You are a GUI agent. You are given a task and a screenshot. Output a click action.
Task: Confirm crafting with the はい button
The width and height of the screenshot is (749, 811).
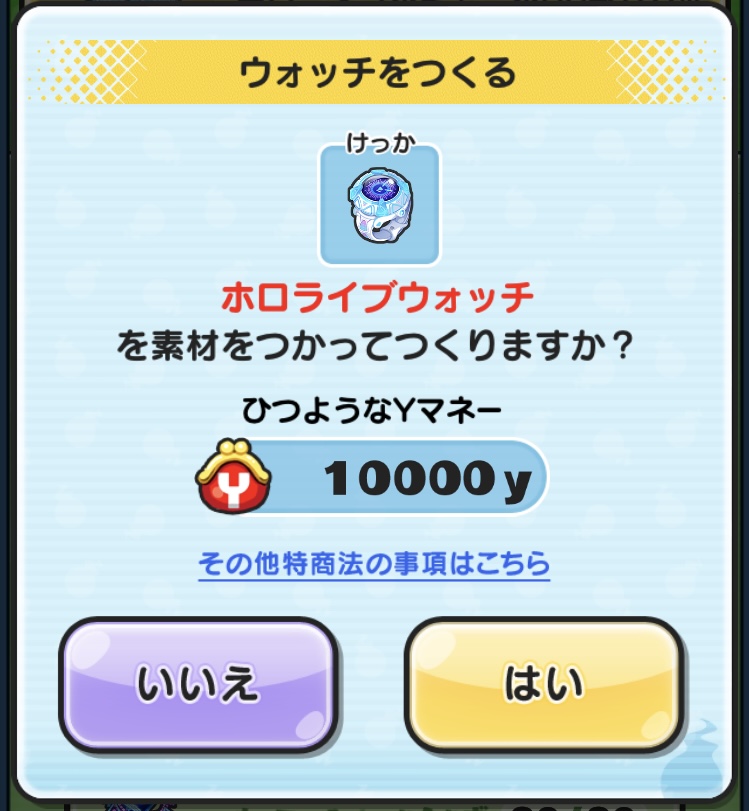coord(544,683)
